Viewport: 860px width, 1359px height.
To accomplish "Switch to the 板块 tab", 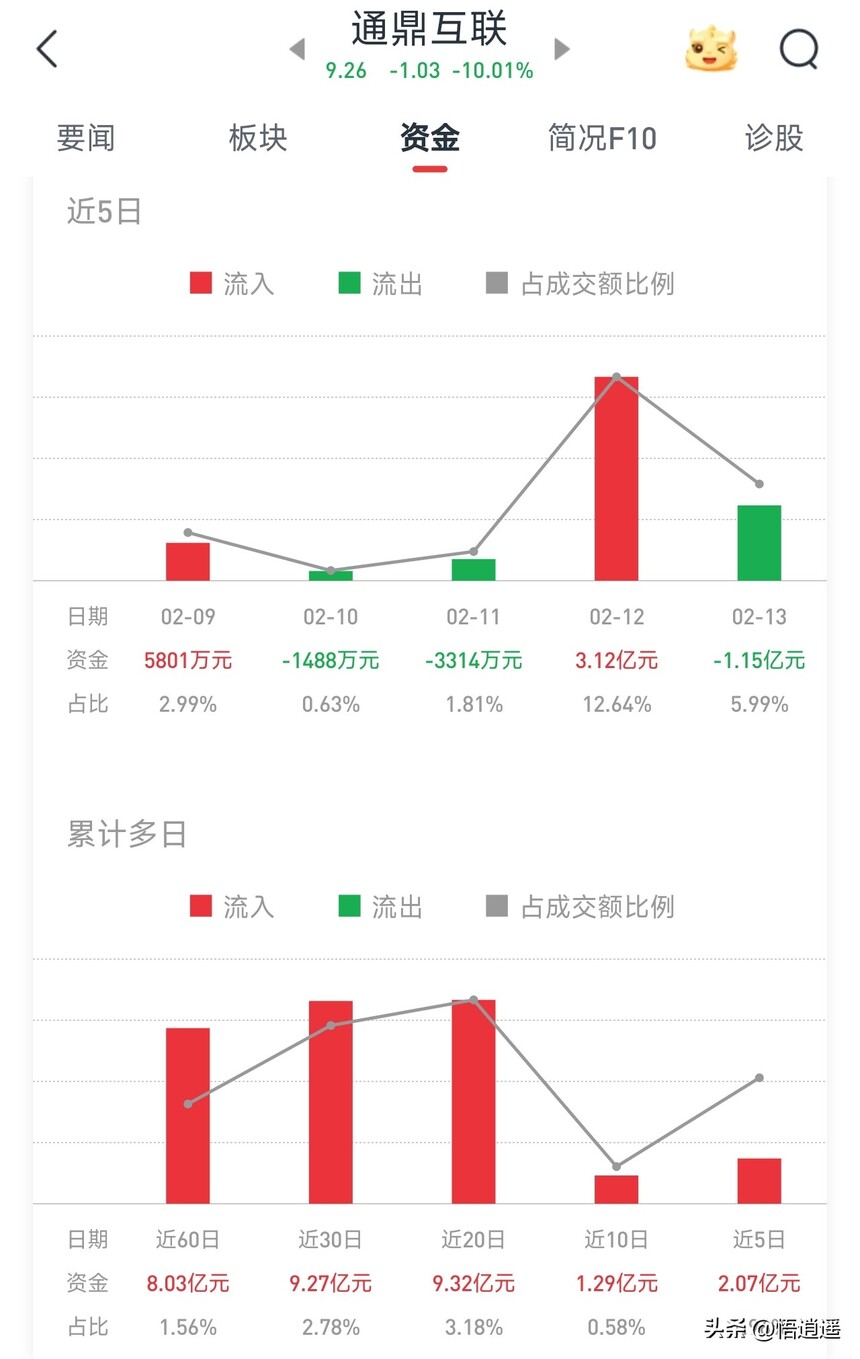I will (258, 138).
